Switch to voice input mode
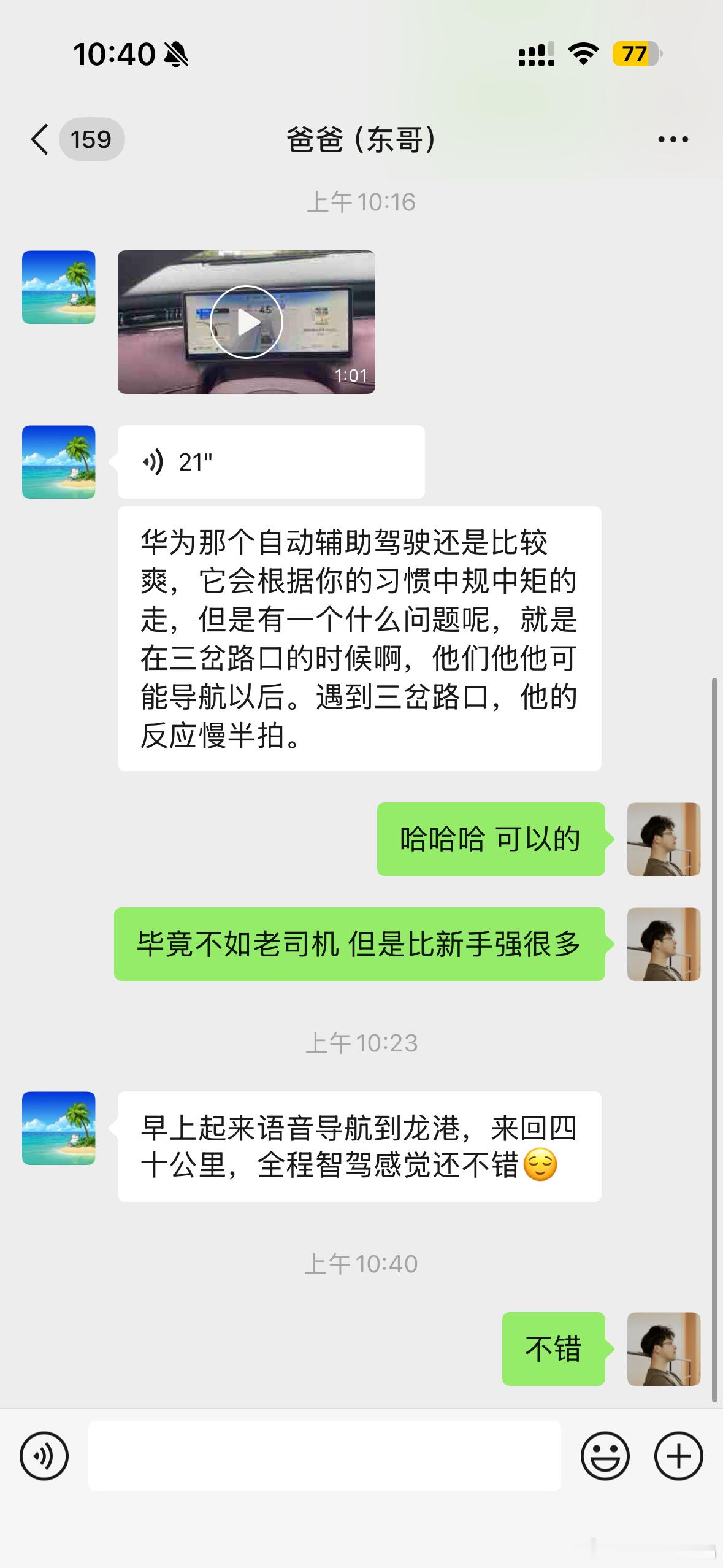This screenshot has height=1568, width=723. [x=44, y=1456]
